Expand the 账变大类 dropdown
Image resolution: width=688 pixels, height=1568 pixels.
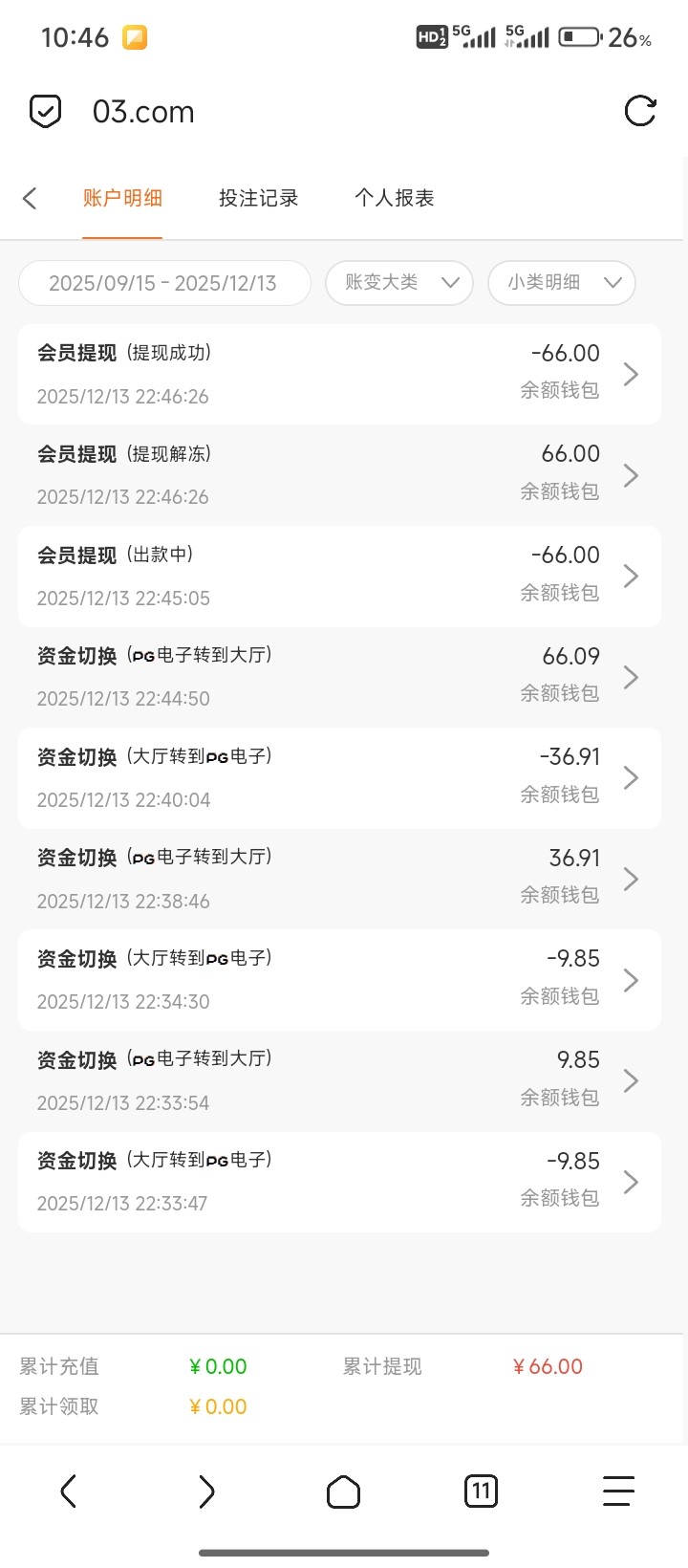click(x=399, y=283)
